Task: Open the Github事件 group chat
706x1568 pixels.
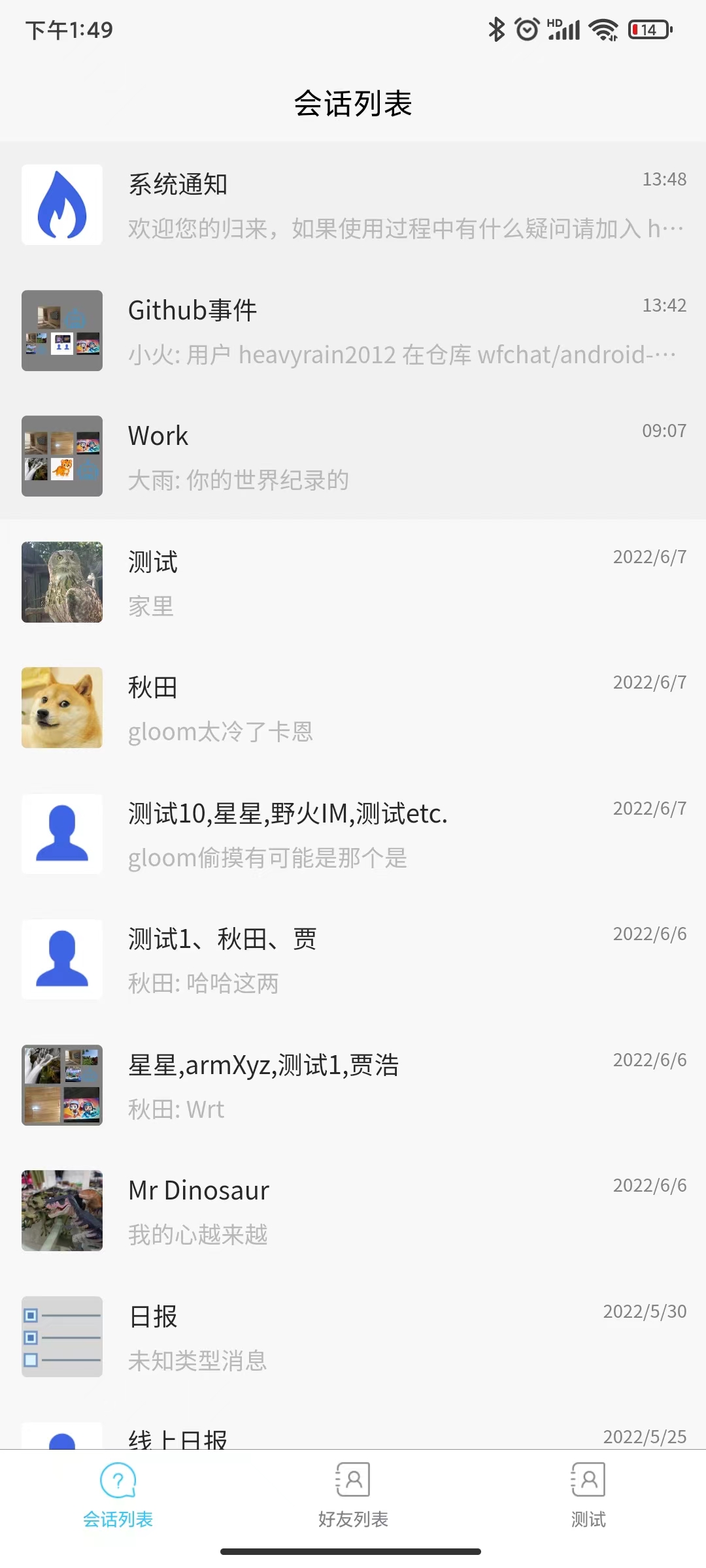Action: coord(353,331)
